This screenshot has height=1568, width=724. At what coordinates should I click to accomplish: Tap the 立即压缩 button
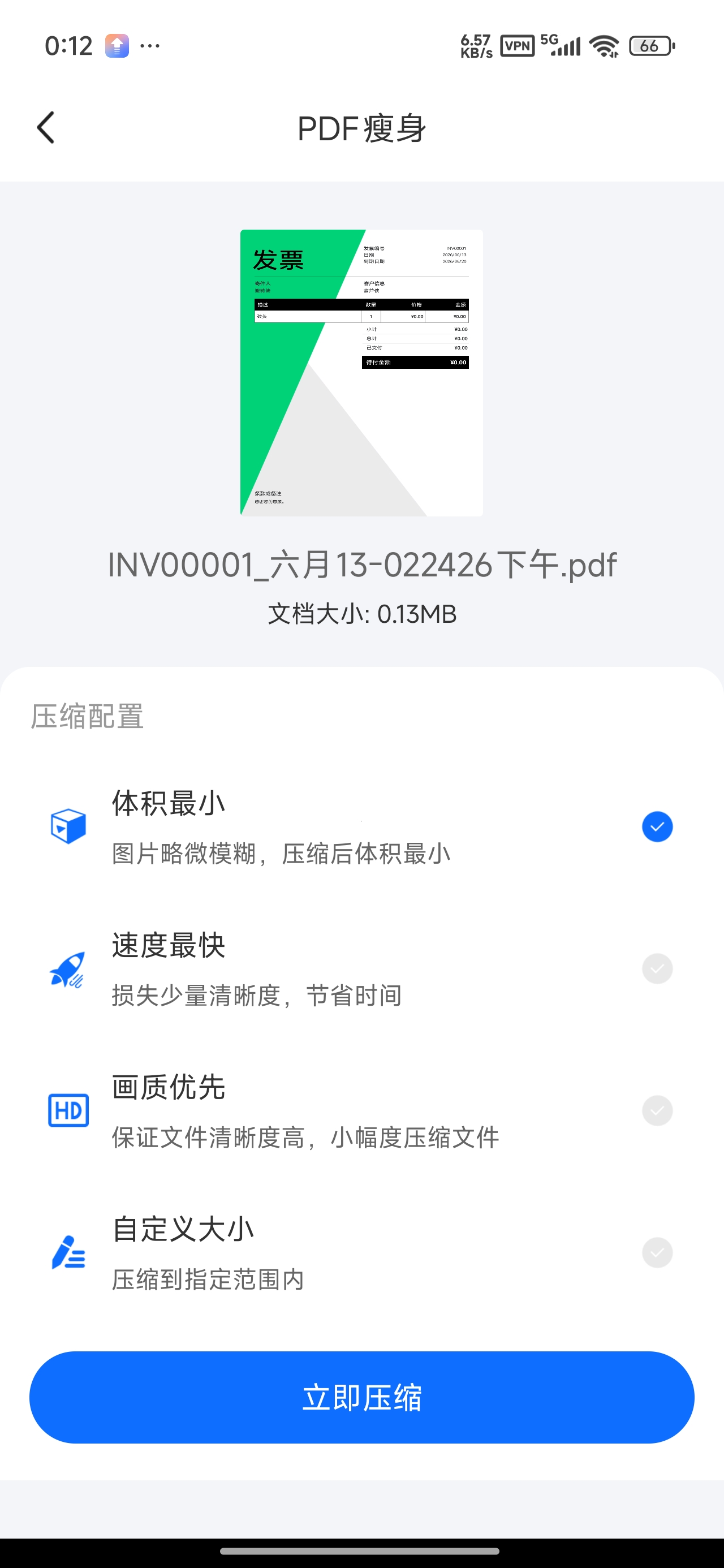point(361,1398)
